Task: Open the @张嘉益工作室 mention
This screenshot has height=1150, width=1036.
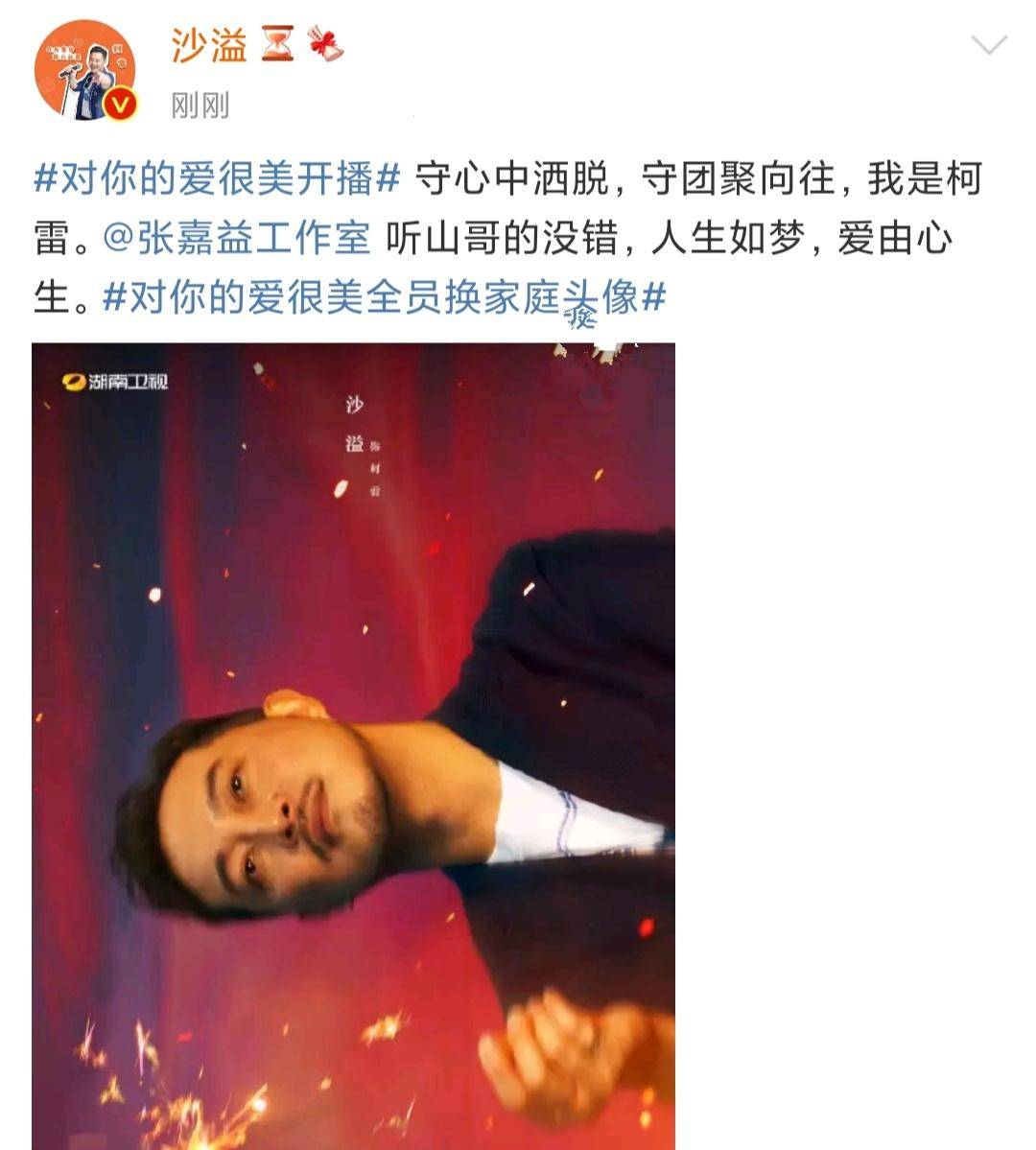Action: pos(236,239)
